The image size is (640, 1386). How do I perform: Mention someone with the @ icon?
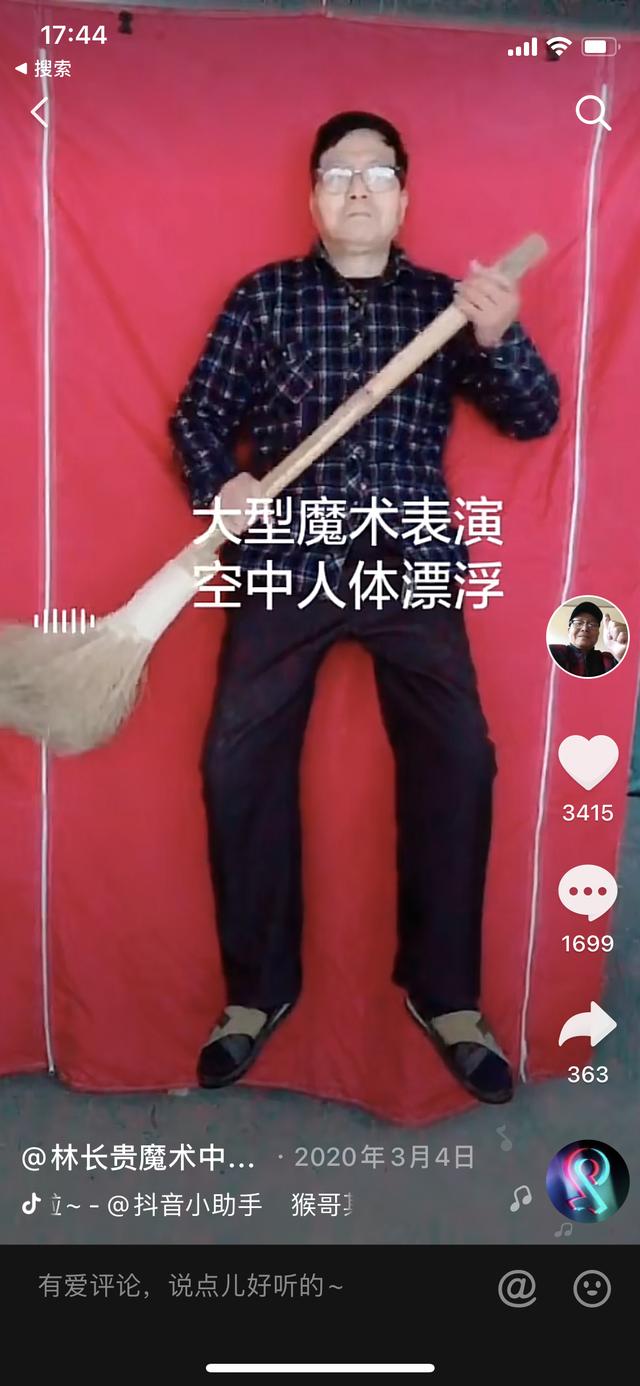coord(517,1288)
